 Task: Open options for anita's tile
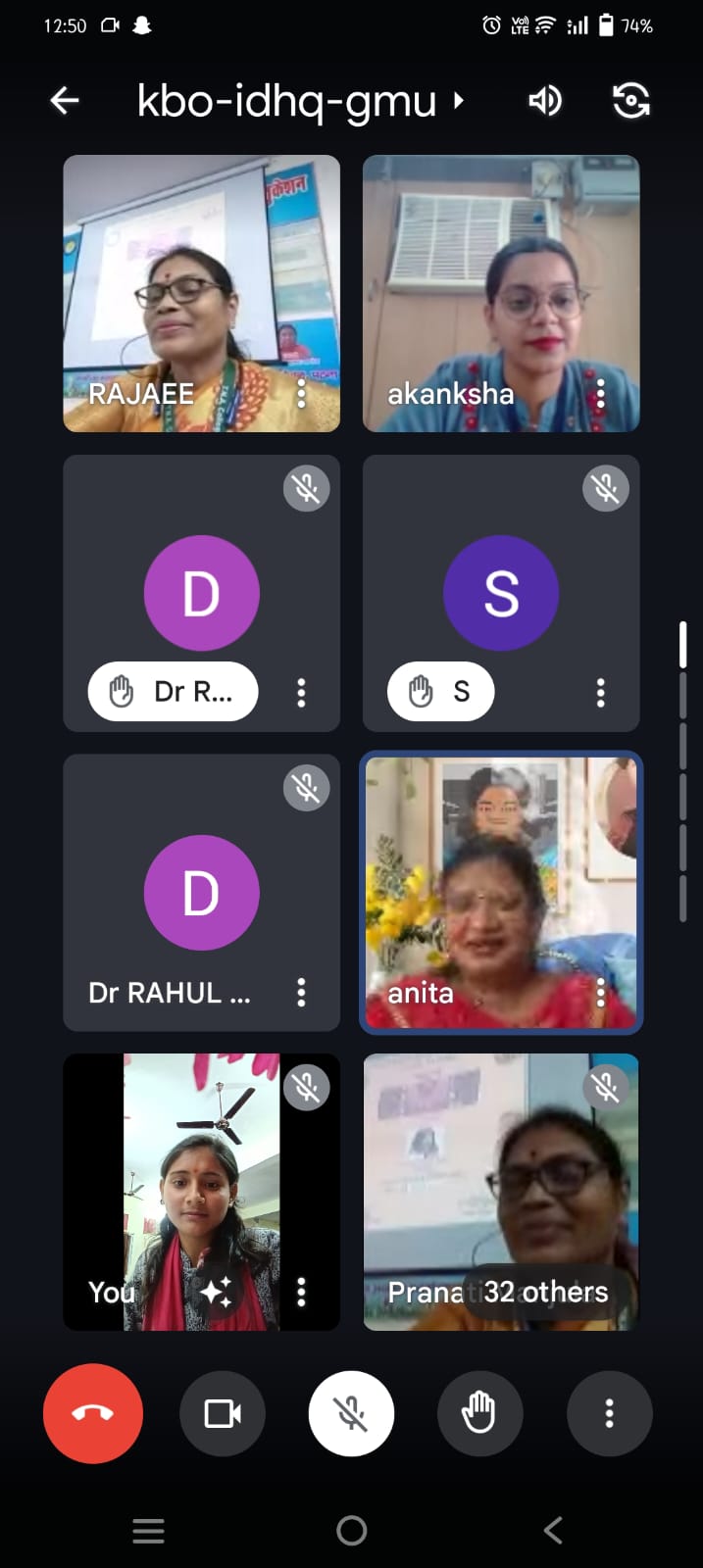pyautogui.click(x=600, y=993)
